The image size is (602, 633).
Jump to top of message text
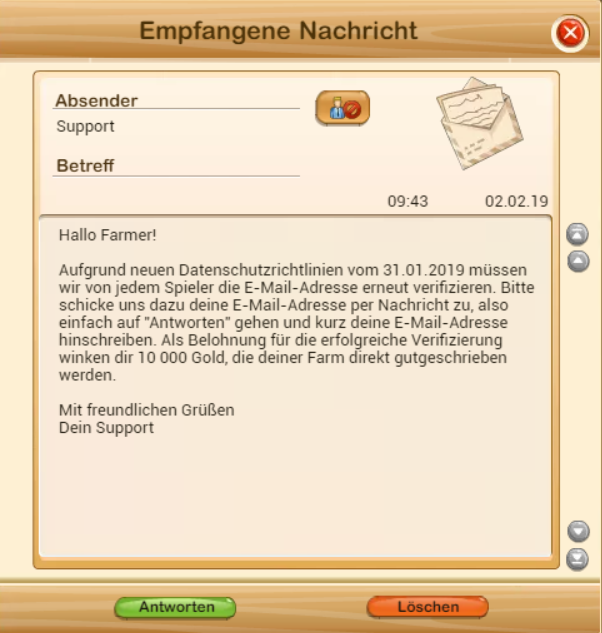click(577, 235)
